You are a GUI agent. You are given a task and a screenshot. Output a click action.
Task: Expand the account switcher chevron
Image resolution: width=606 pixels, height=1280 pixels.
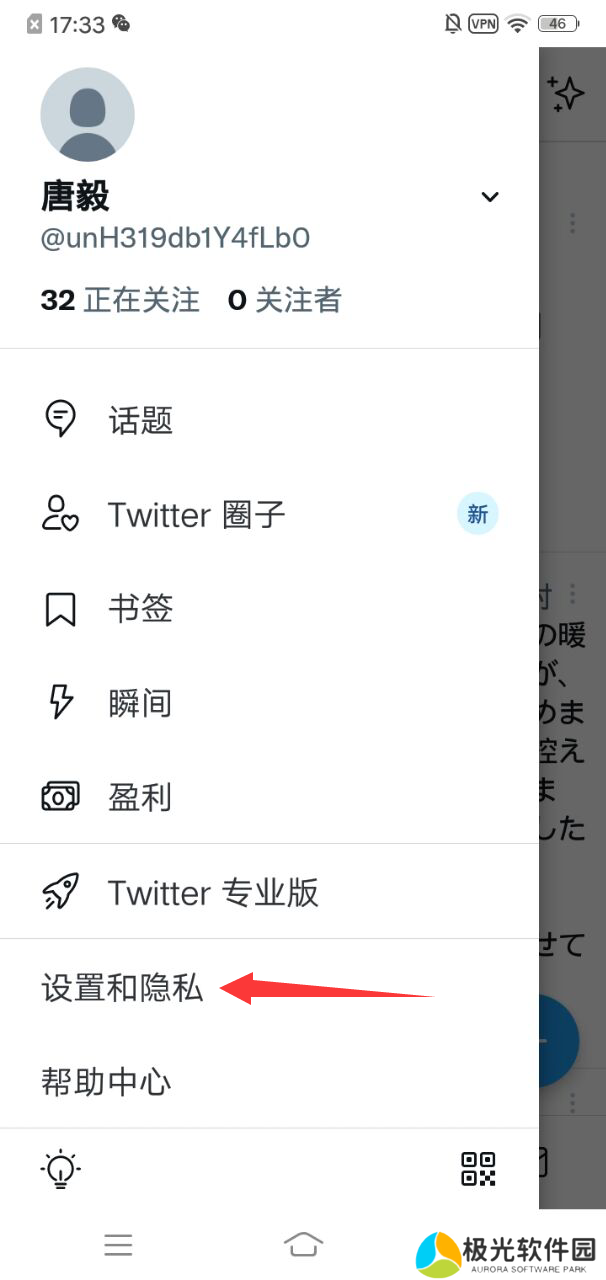coord(490,197)
